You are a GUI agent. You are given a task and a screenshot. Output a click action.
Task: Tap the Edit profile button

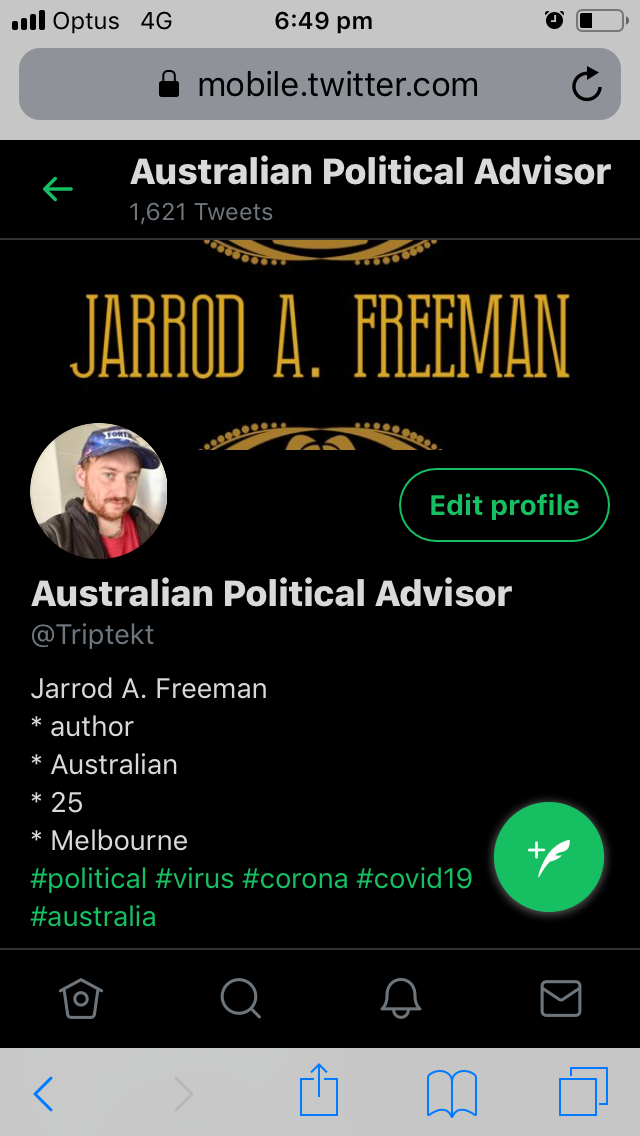[504, 505]
